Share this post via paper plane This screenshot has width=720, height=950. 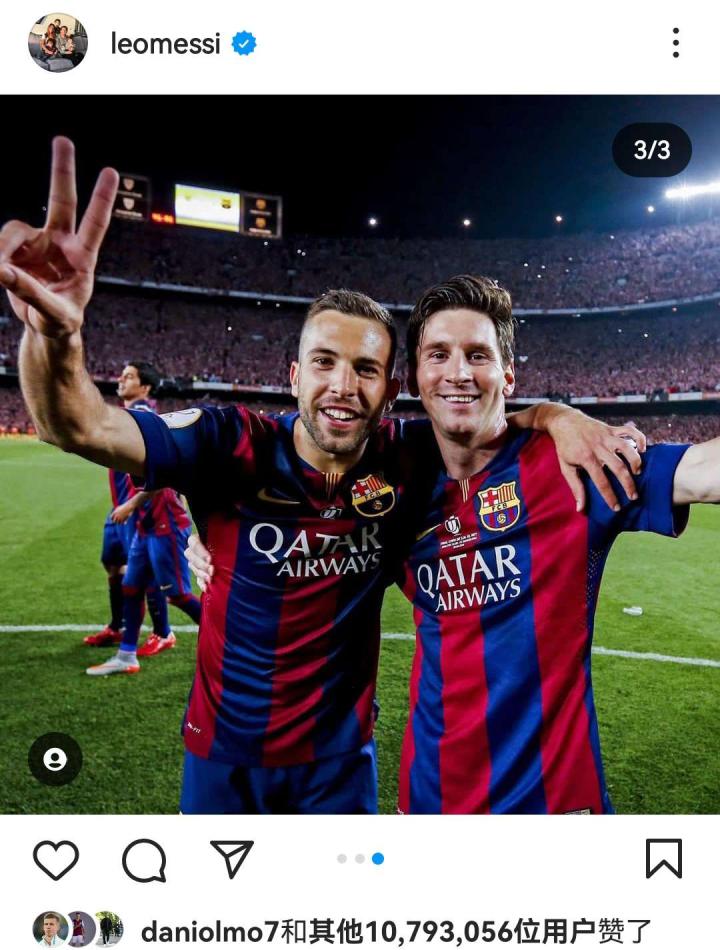click(x=231, y=859)
